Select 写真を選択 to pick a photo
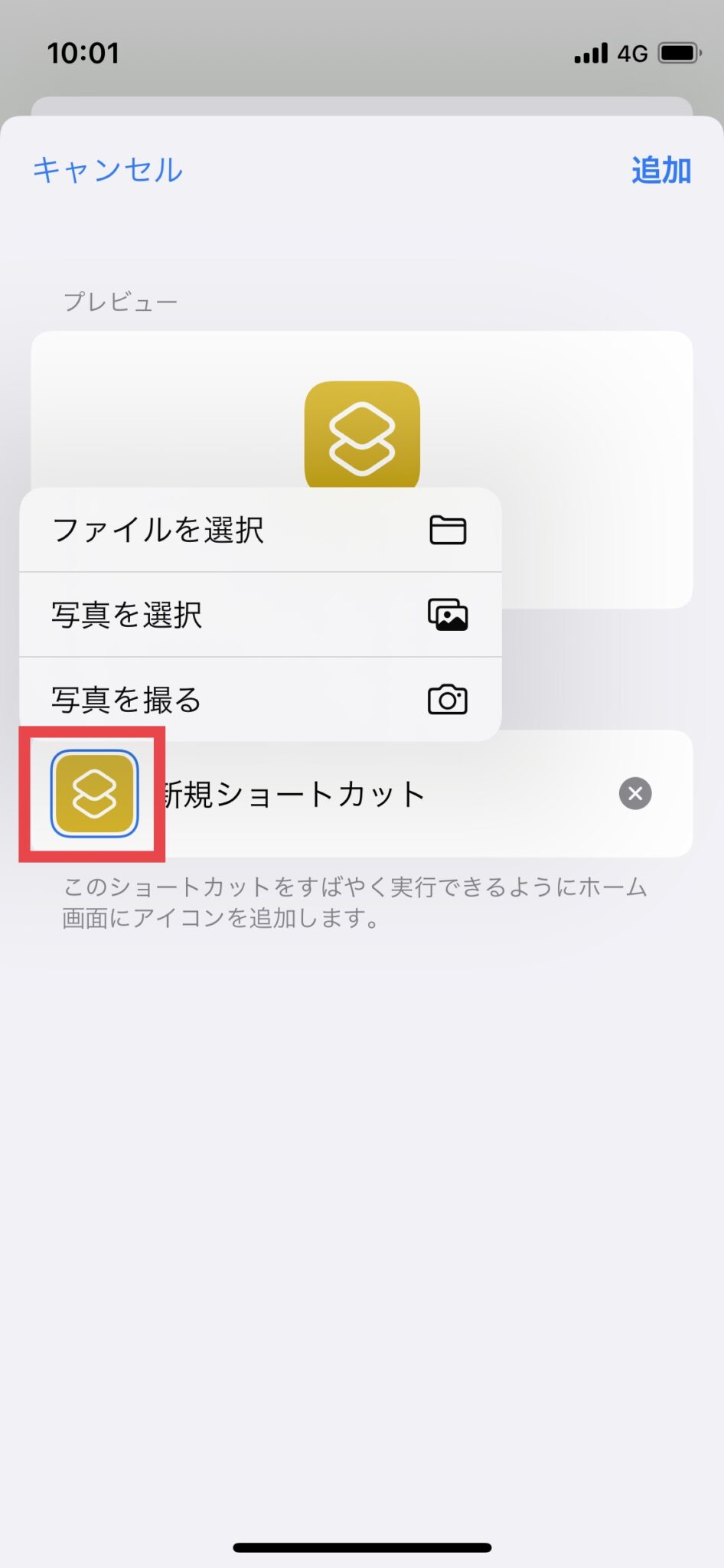This screenshot has height=1568, width=724. click(260, 615)
